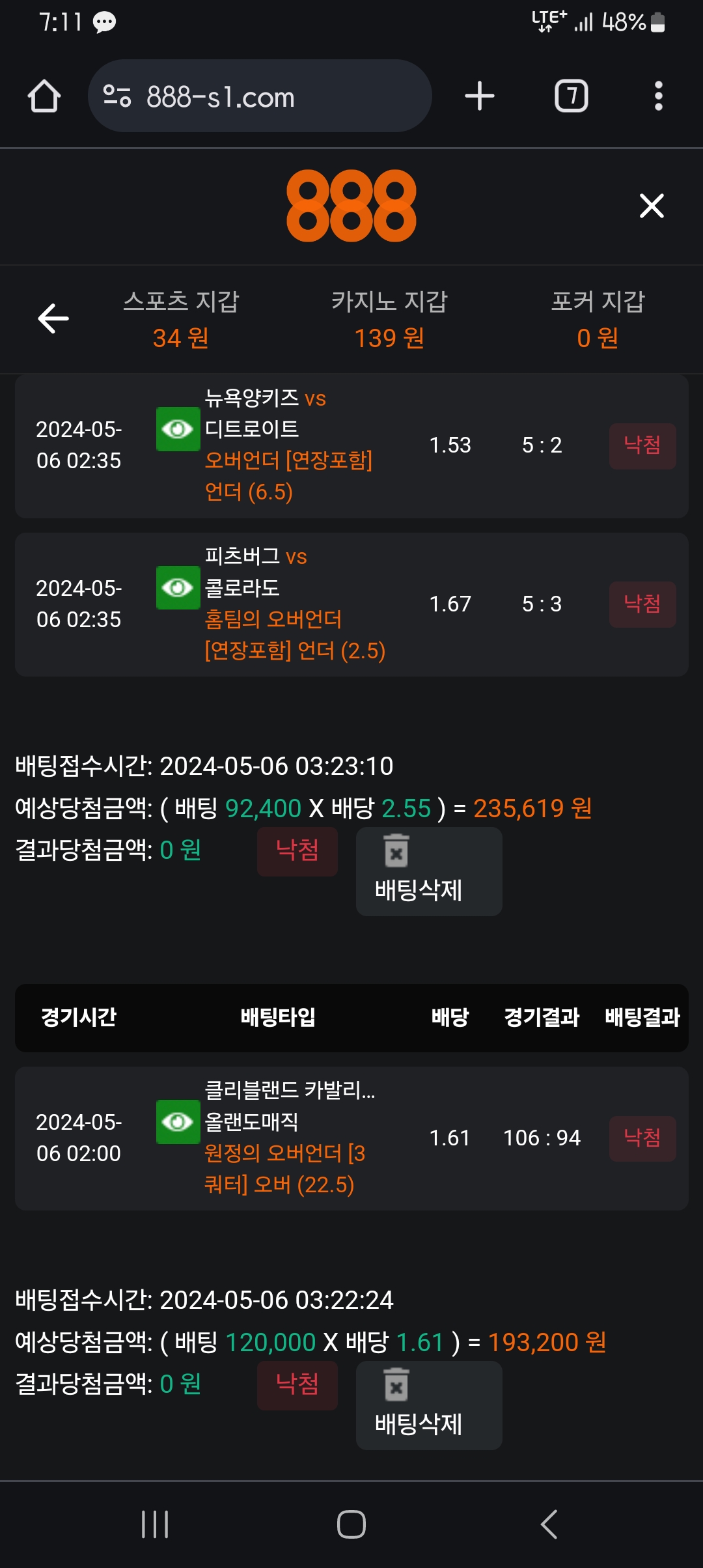703x1568 pixels.
Task: Open a new browser tab
Action: [480, 96]
